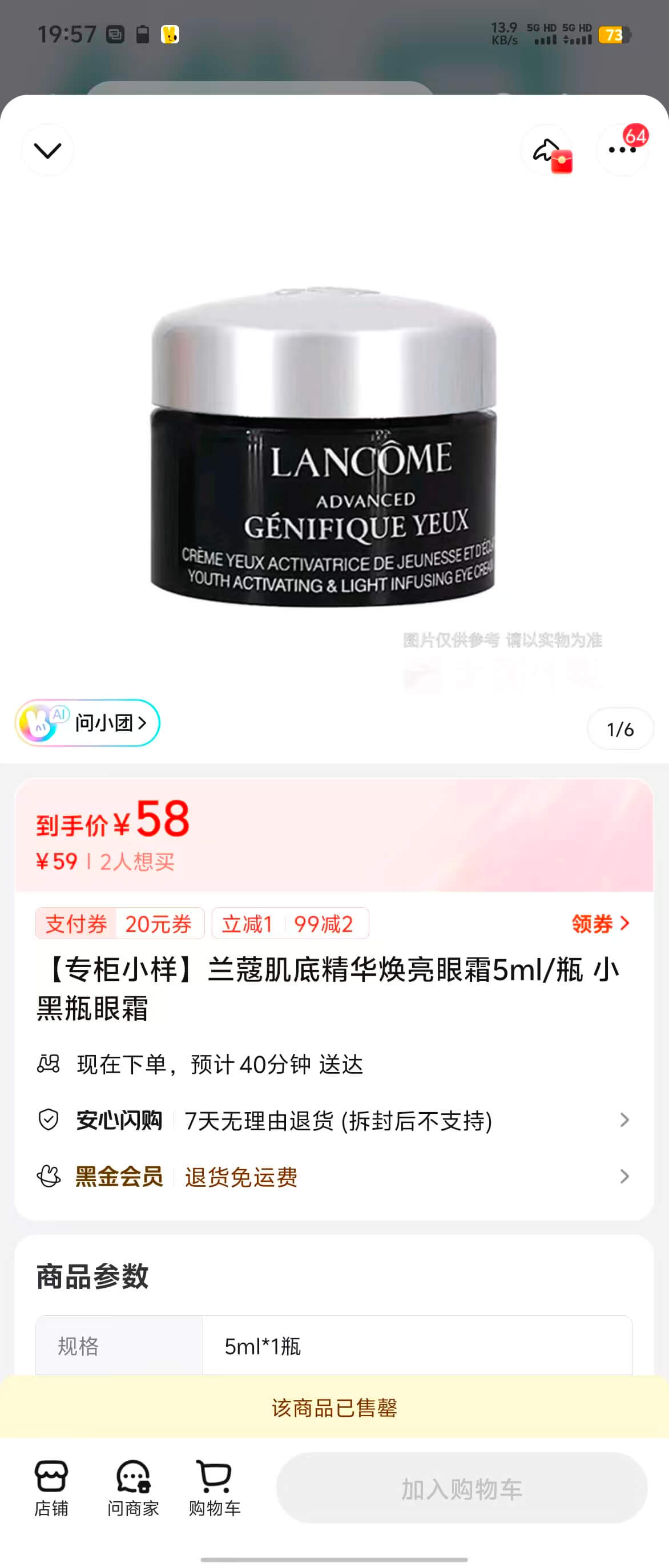669x1568 pixels.
Task: Tap the 加入购物车 button
Action: pos(461,1488)
